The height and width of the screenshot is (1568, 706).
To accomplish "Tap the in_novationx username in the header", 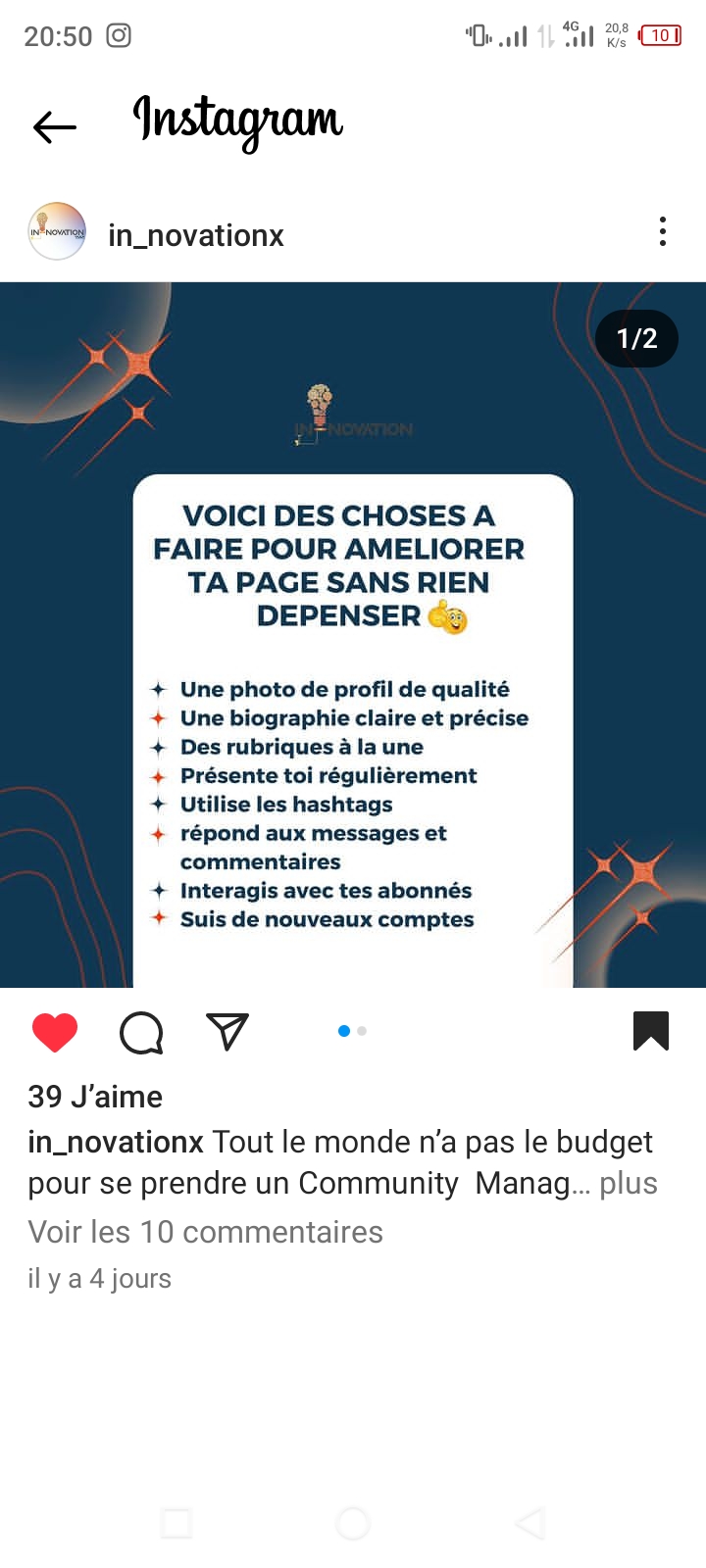I will pyautogui.click(x=196, y=235).
